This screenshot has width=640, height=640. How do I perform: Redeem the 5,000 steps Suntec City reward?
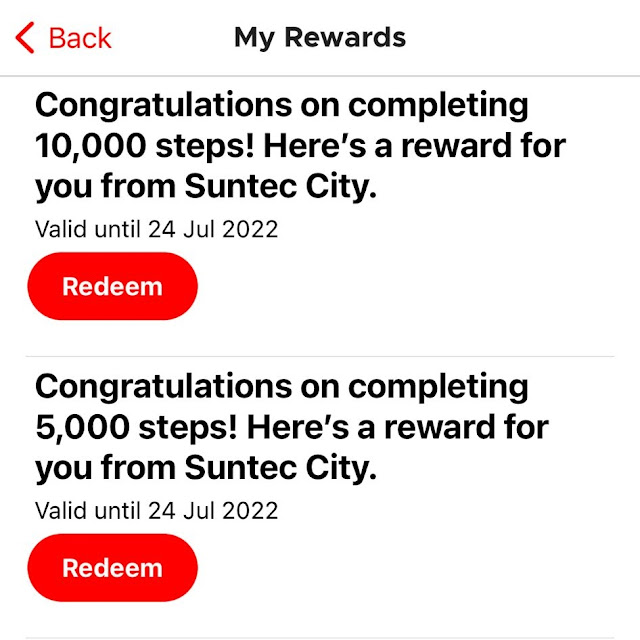112,568
